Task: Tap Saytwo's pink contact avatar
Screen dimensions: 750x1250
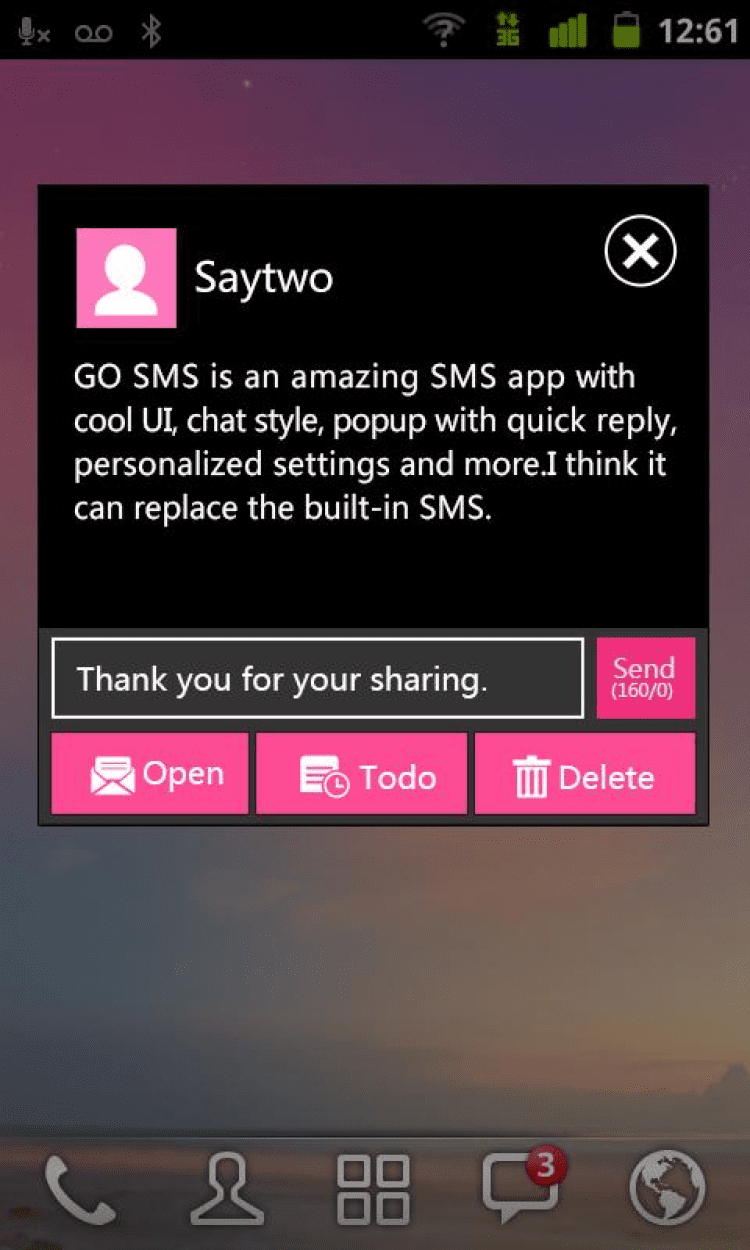Action: coord(126,278)
